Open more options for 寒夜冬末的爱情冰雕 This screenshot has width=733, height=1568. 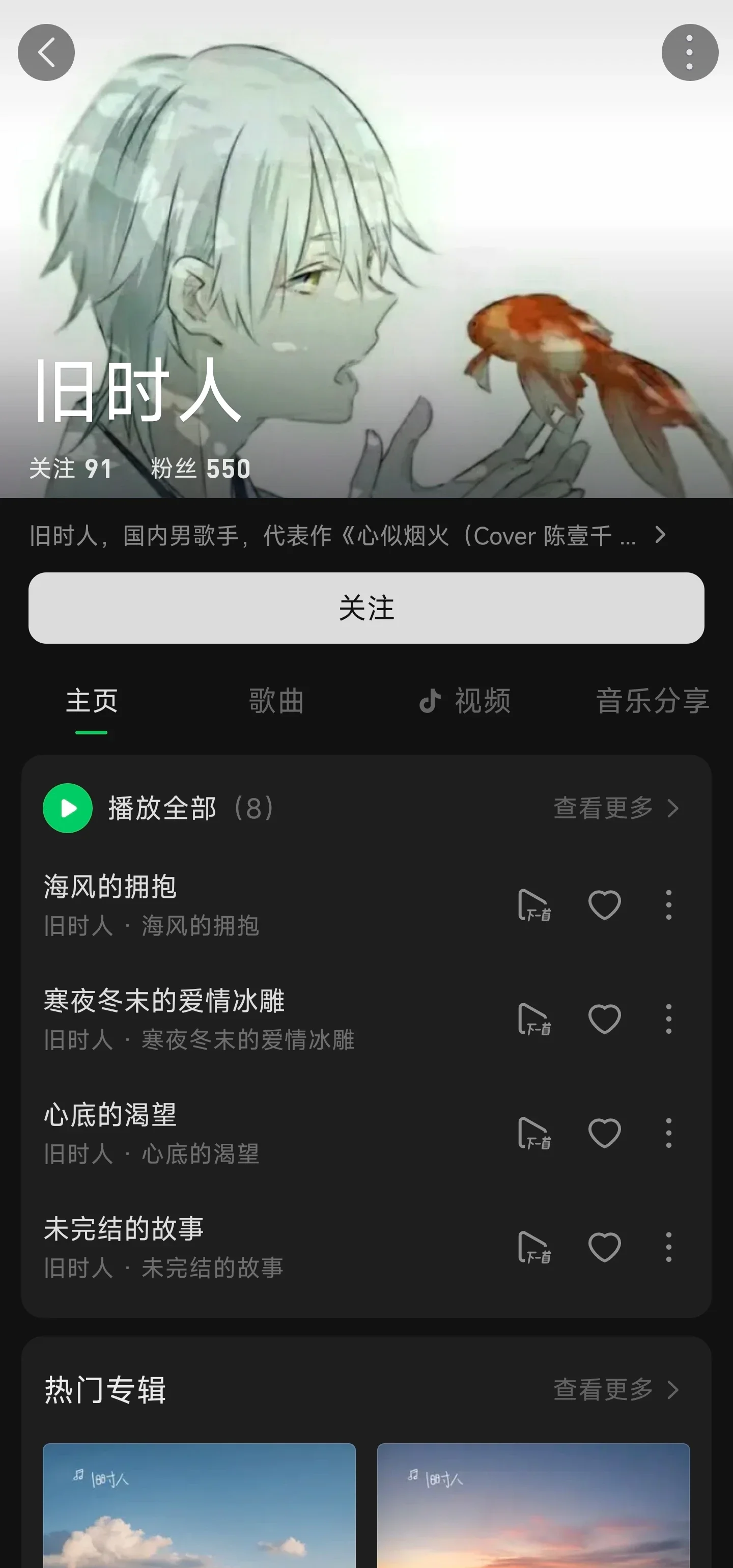click(668, 1019)
